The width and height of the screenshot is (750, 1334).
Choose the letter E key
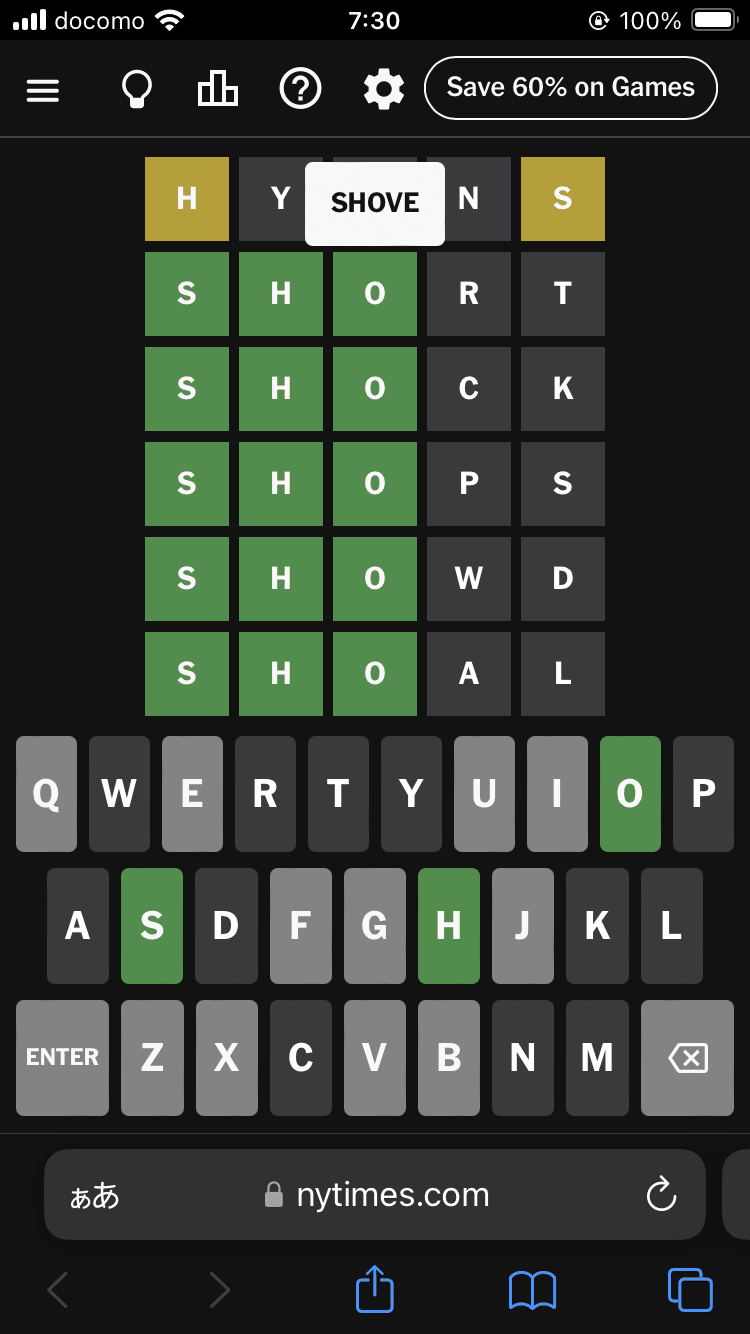[x=192, y=794]
